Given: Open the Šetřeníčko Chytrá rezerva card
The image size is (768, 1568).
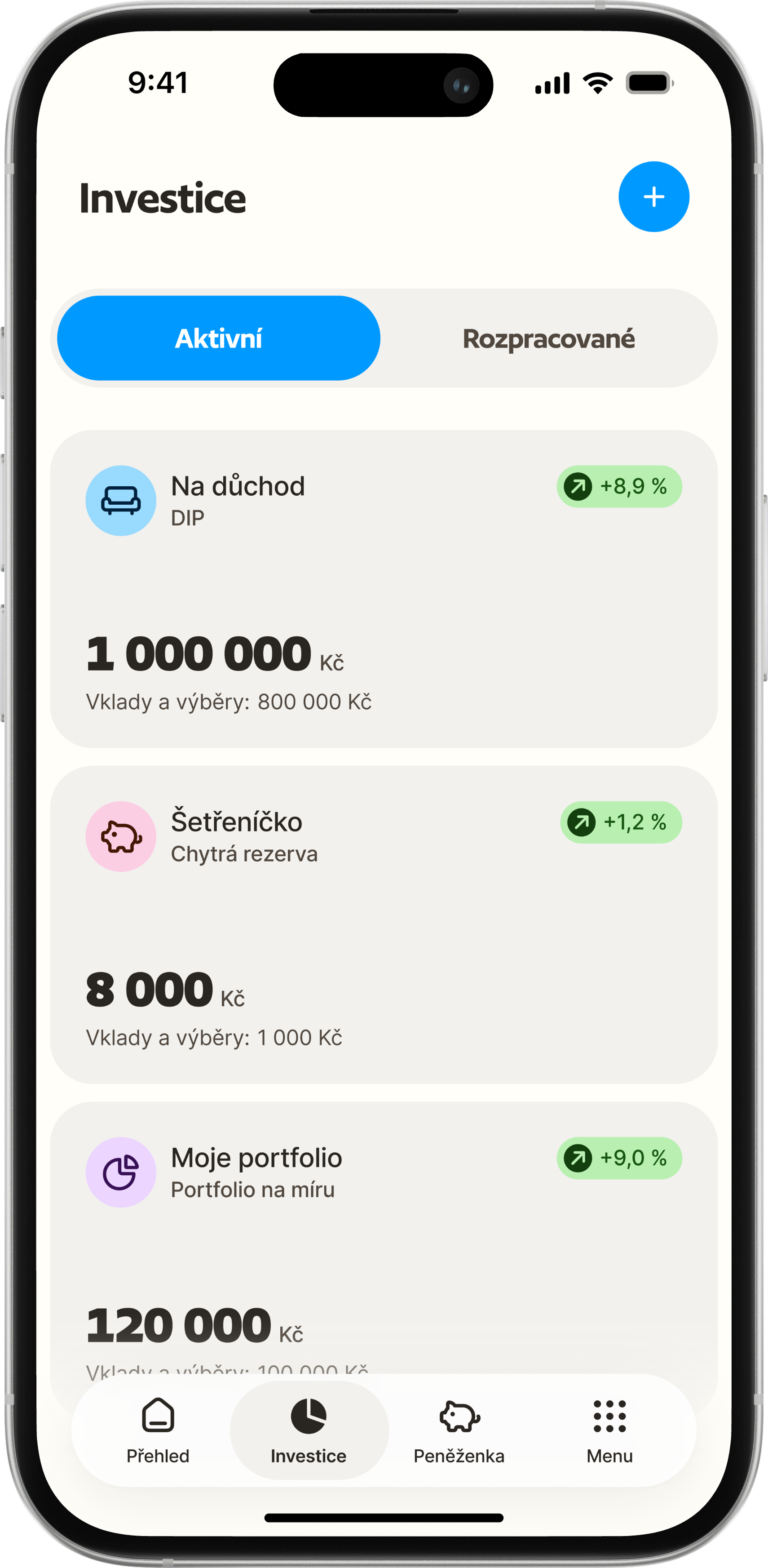Looking at the screenshot, I should (384, 924).
